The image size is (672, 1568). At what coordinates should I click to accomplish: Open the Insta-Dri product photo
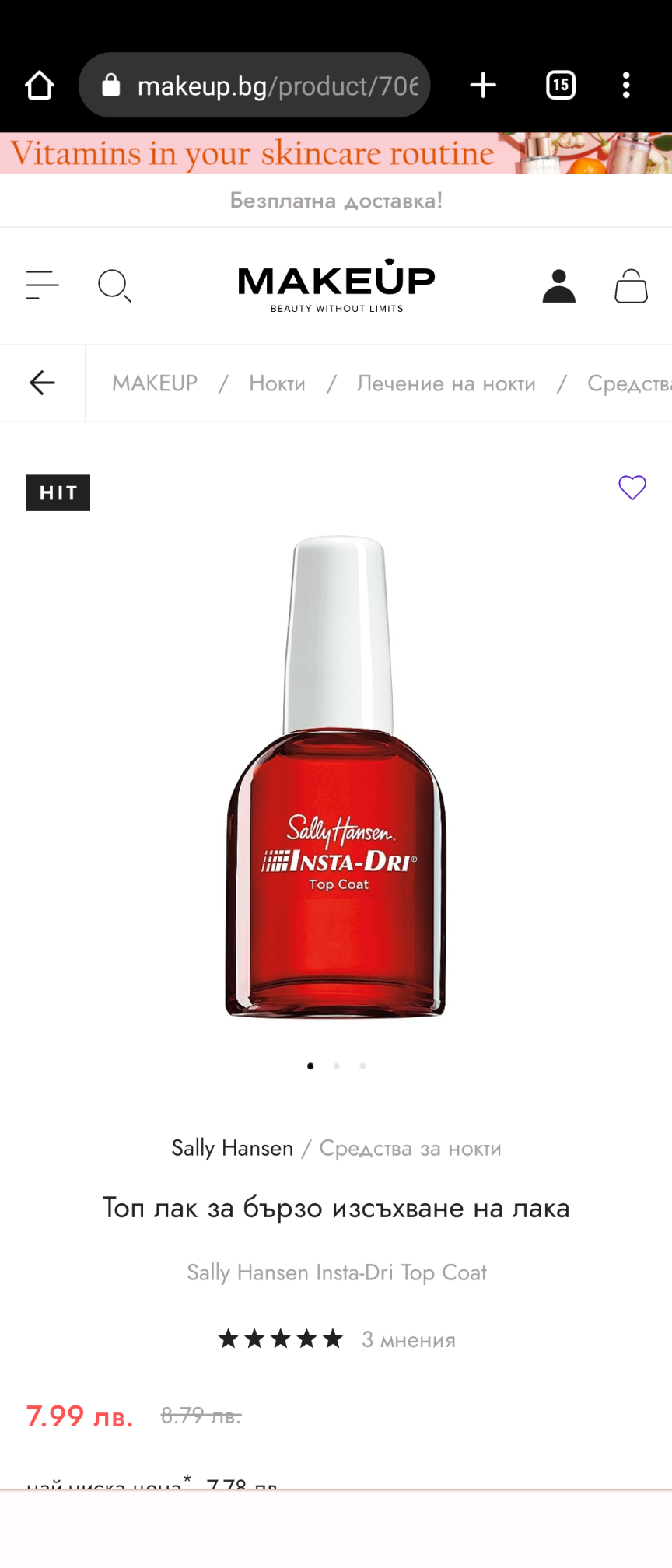pyautogui.click(x=336, y=778)
